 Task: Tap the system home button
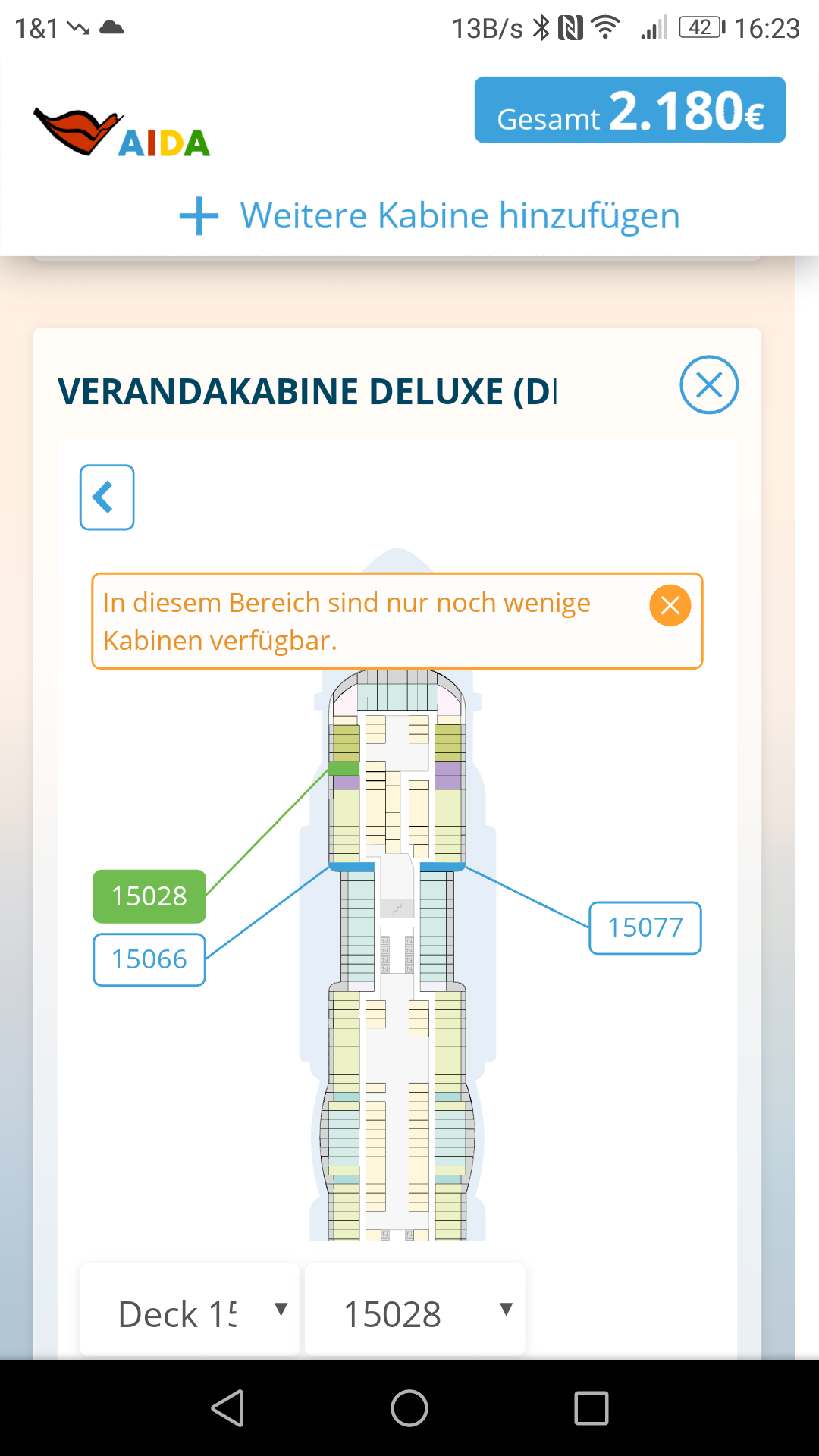click(409, 1408)
